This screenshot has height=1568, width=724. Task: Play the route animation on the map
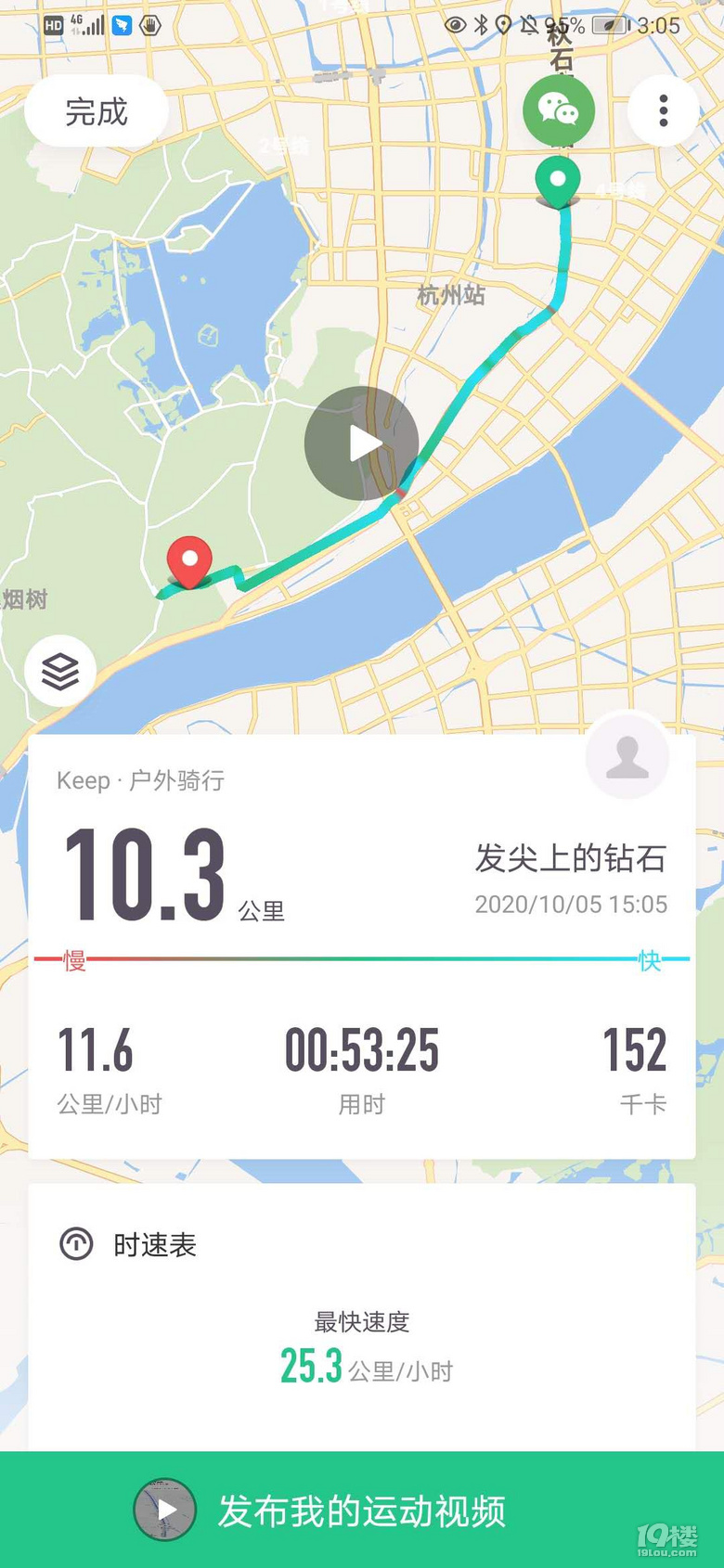click(362, 443)
